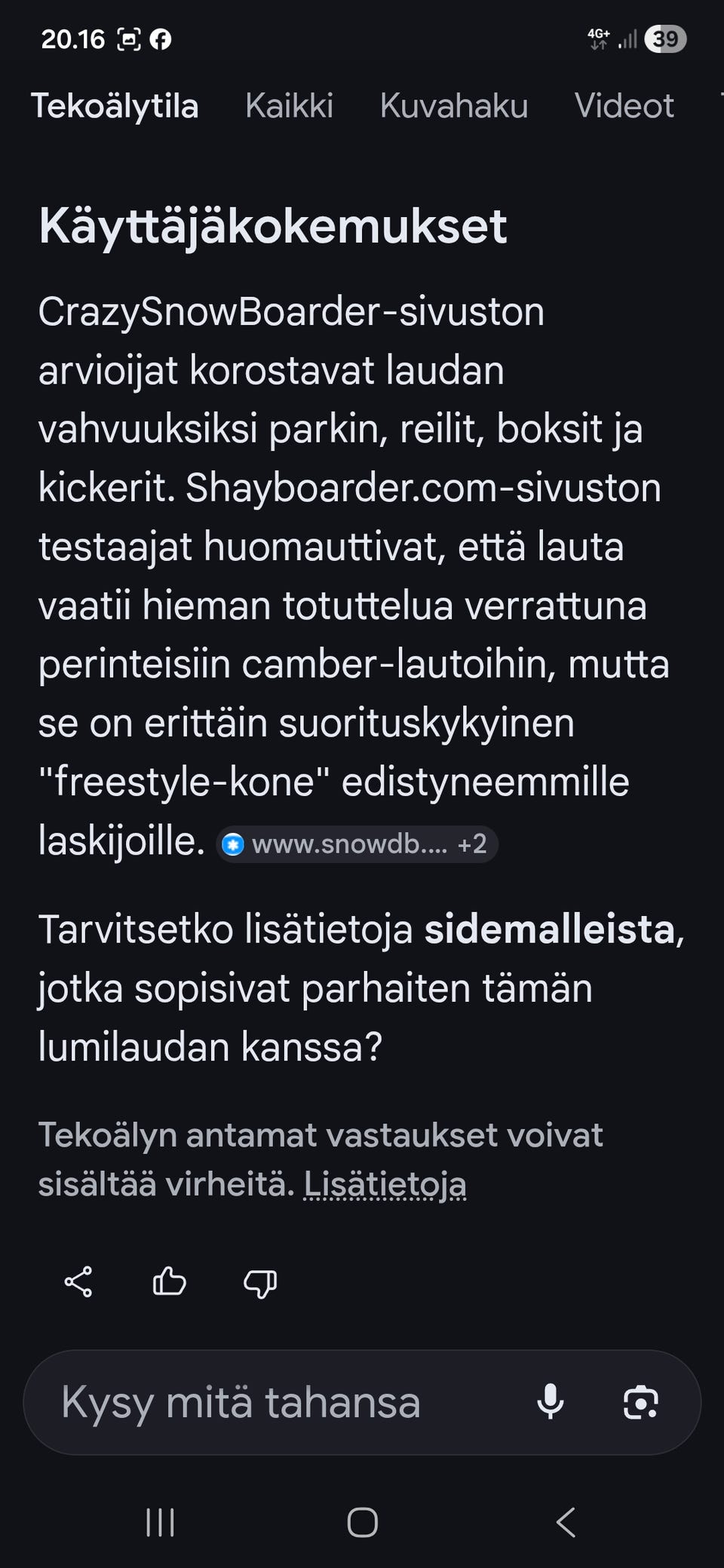724x1568 pixels.
Task: Tap the Kysy mitä tahansa input field
Action: pos(241,1402)
